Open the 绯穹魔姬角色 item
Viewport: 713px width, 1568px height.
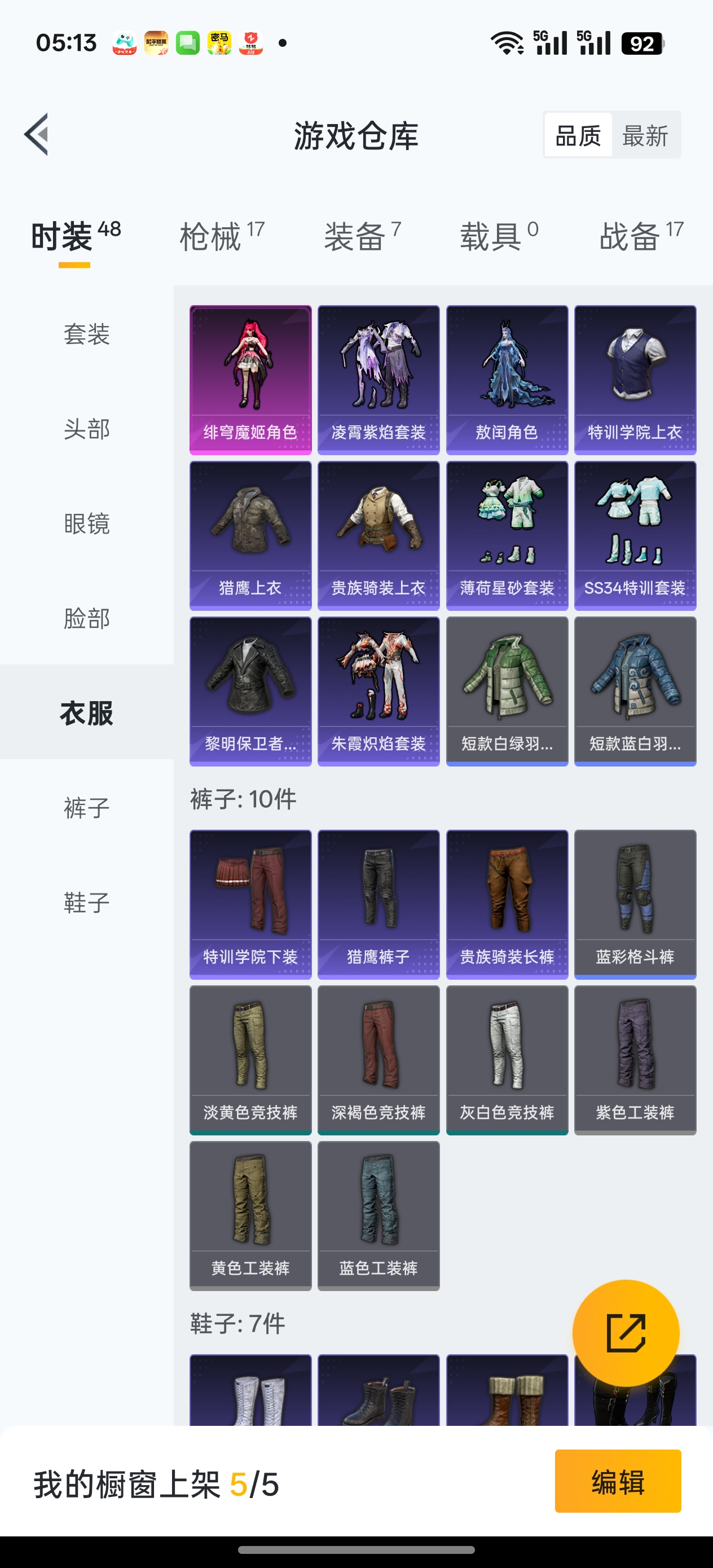[x=250, y=380]
